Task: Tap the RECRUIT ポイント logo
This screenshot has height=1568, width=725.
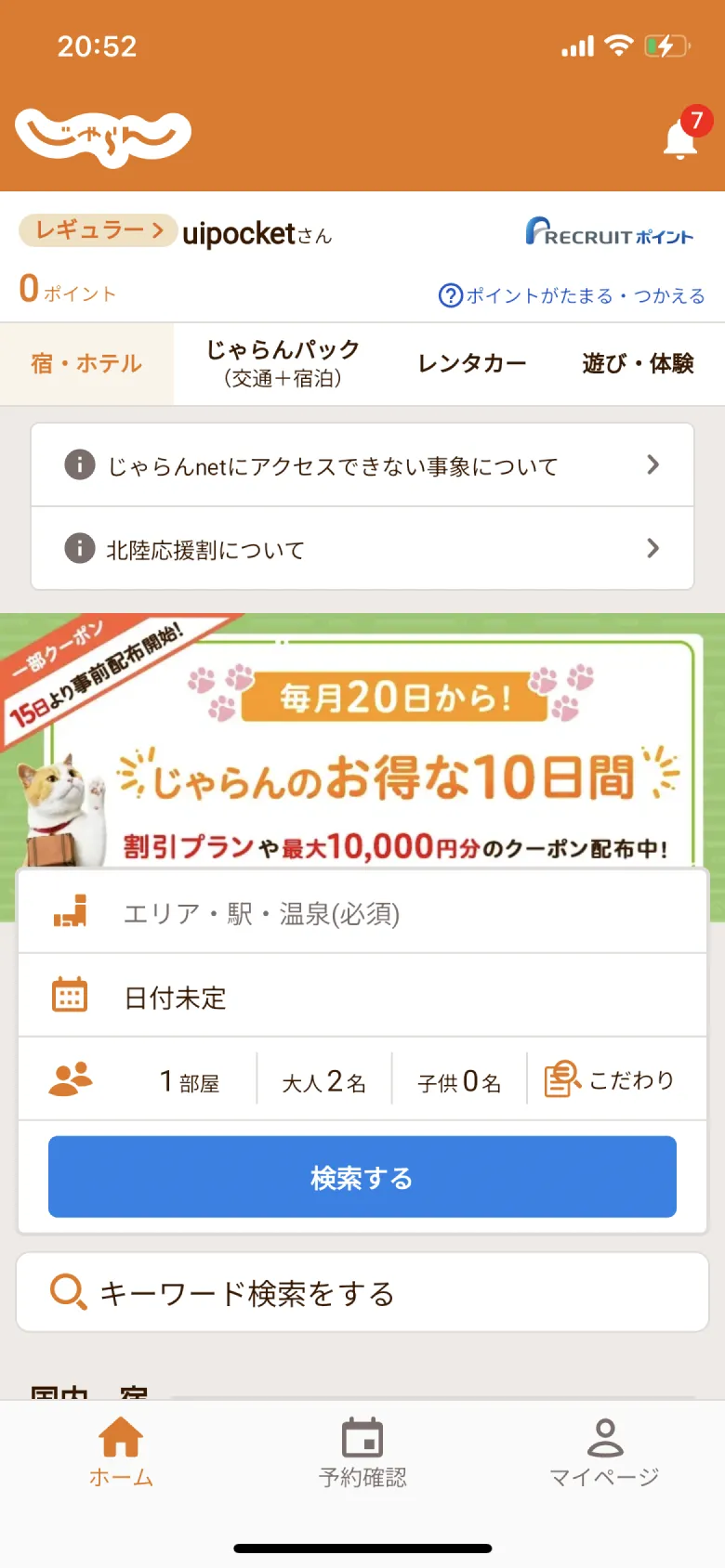Action: coord(609,233)
